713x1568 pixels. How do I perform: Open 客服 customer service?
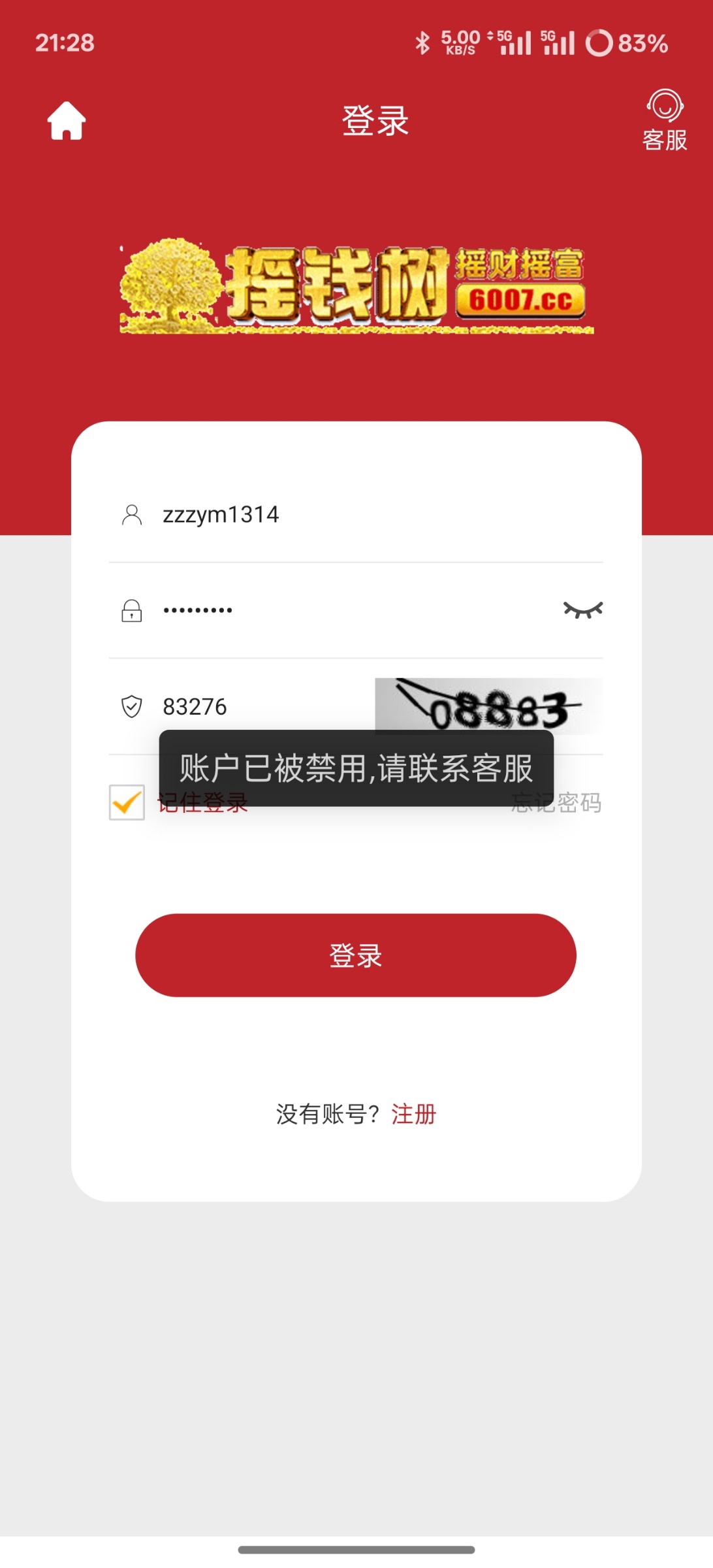tap(664, 121)
